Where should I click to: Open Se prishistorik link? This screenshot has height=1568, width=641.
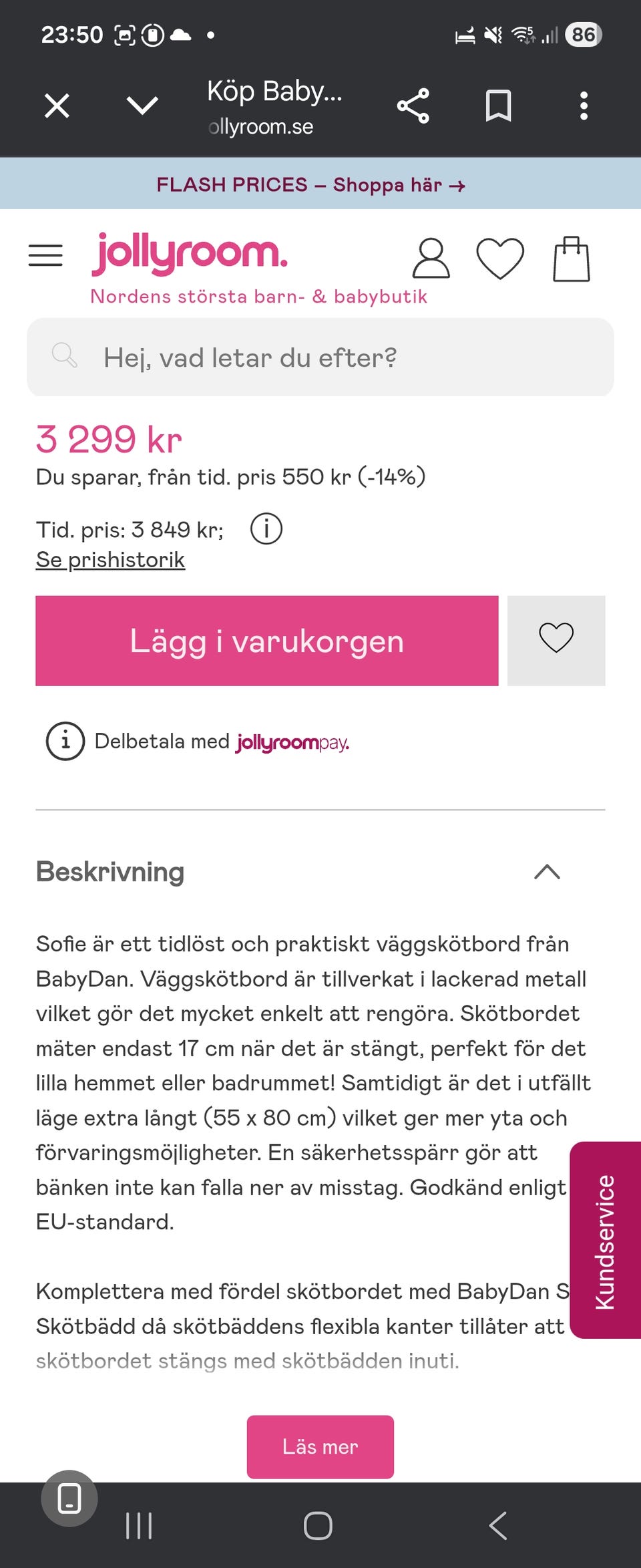(110, 560)
